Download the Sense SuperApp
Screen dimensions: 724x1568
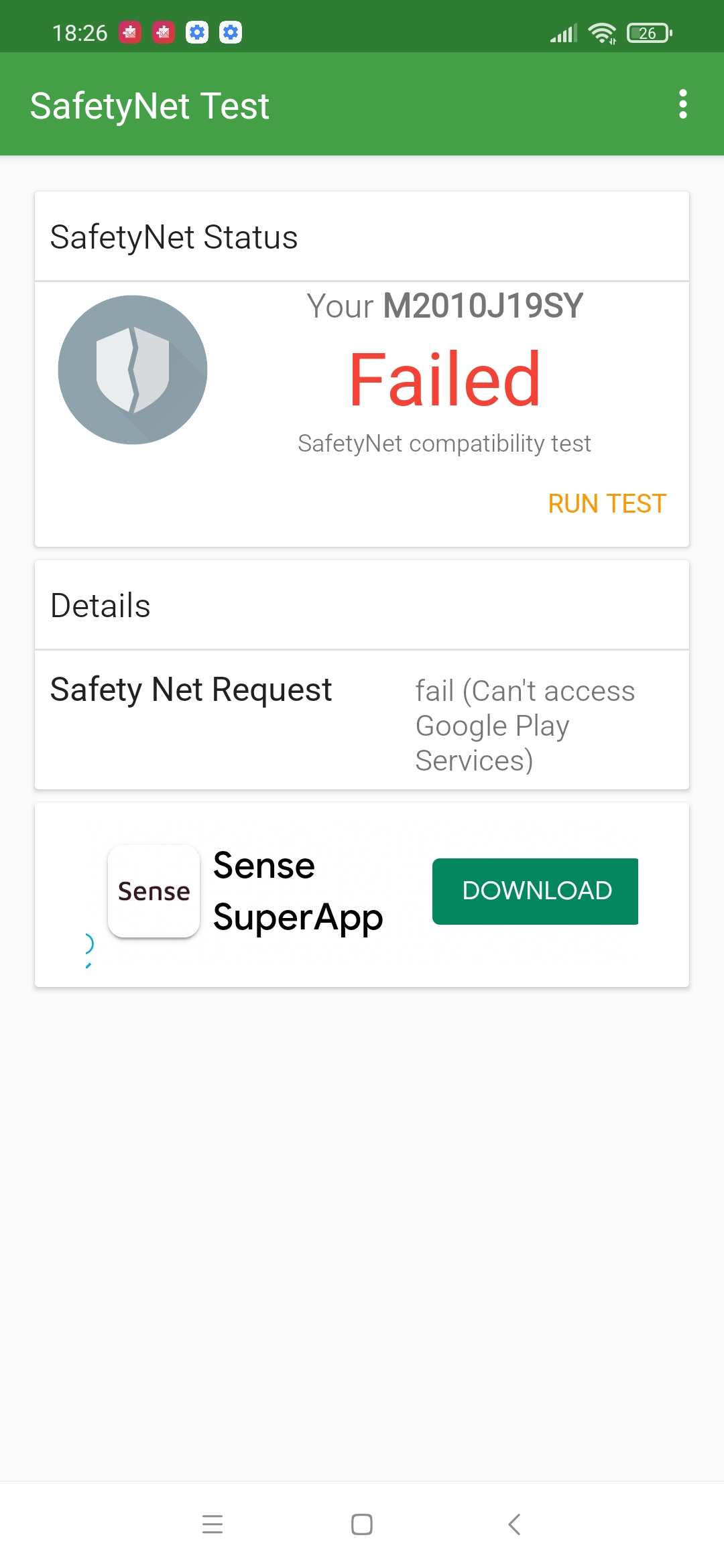pyautogui.click(x=535, y=891)
